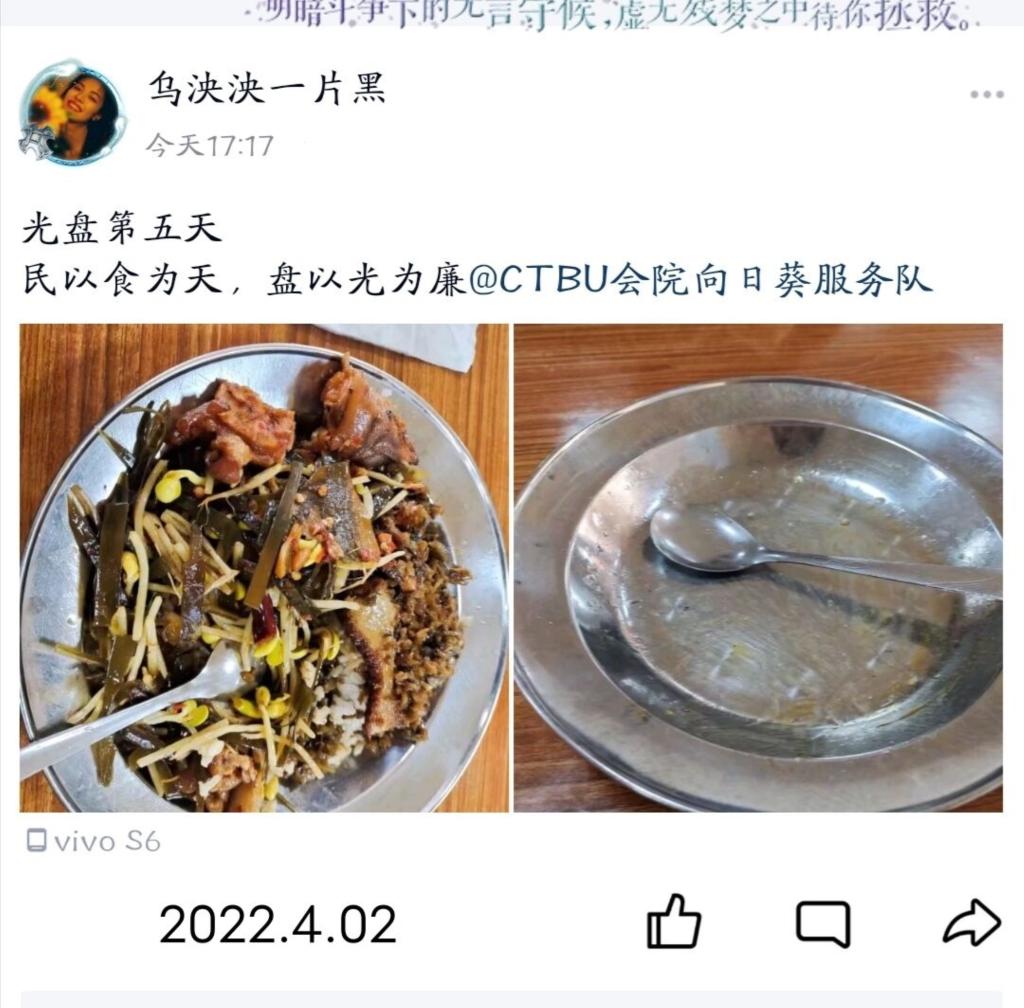Viewport: 1024px width, 1008px height.
Task: Share this post with the arrow icon
Action: 971,922
